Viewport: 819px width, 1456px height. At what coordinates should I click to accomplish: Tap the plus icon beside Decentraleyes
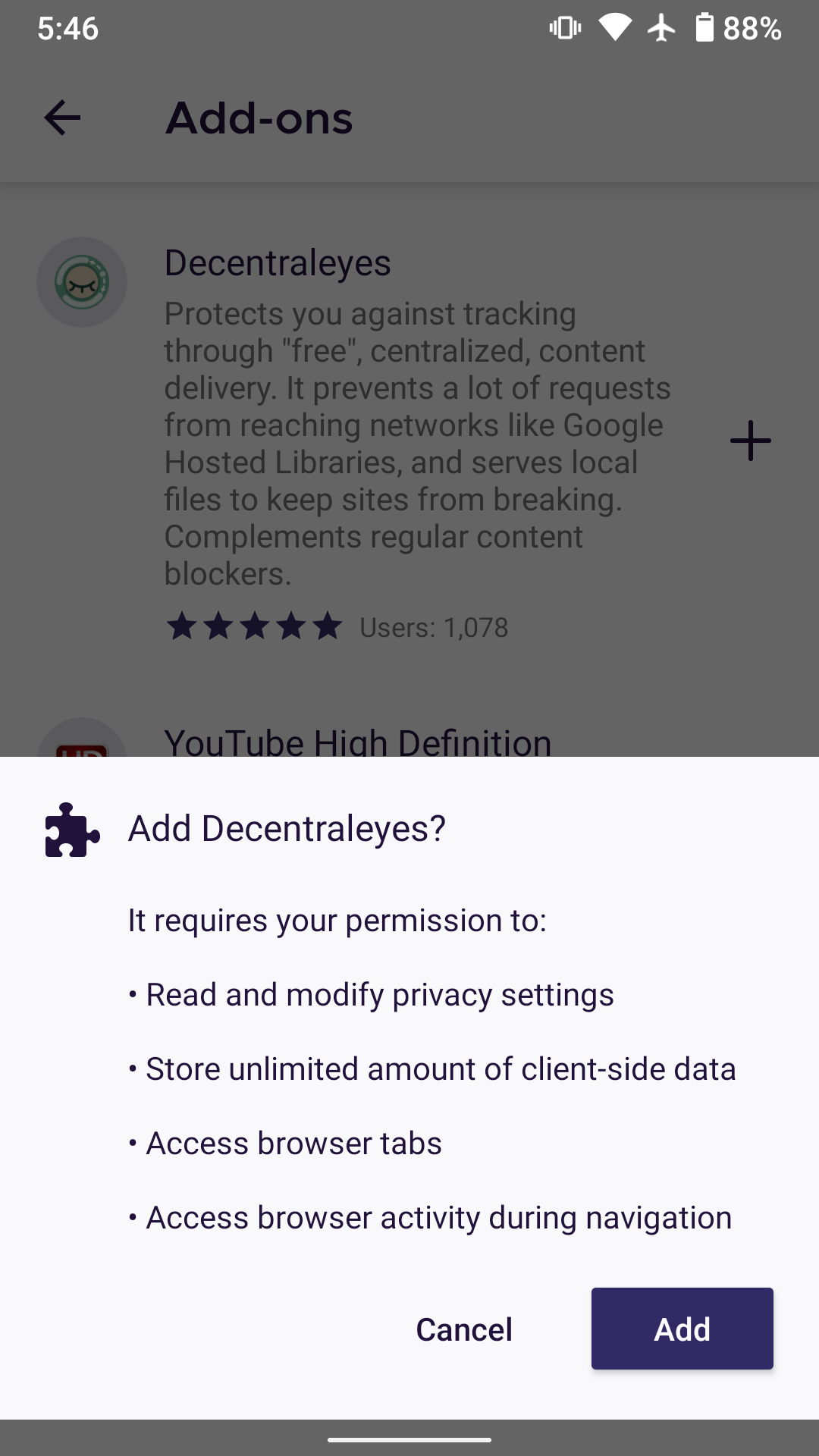click(x=750, y=441)
